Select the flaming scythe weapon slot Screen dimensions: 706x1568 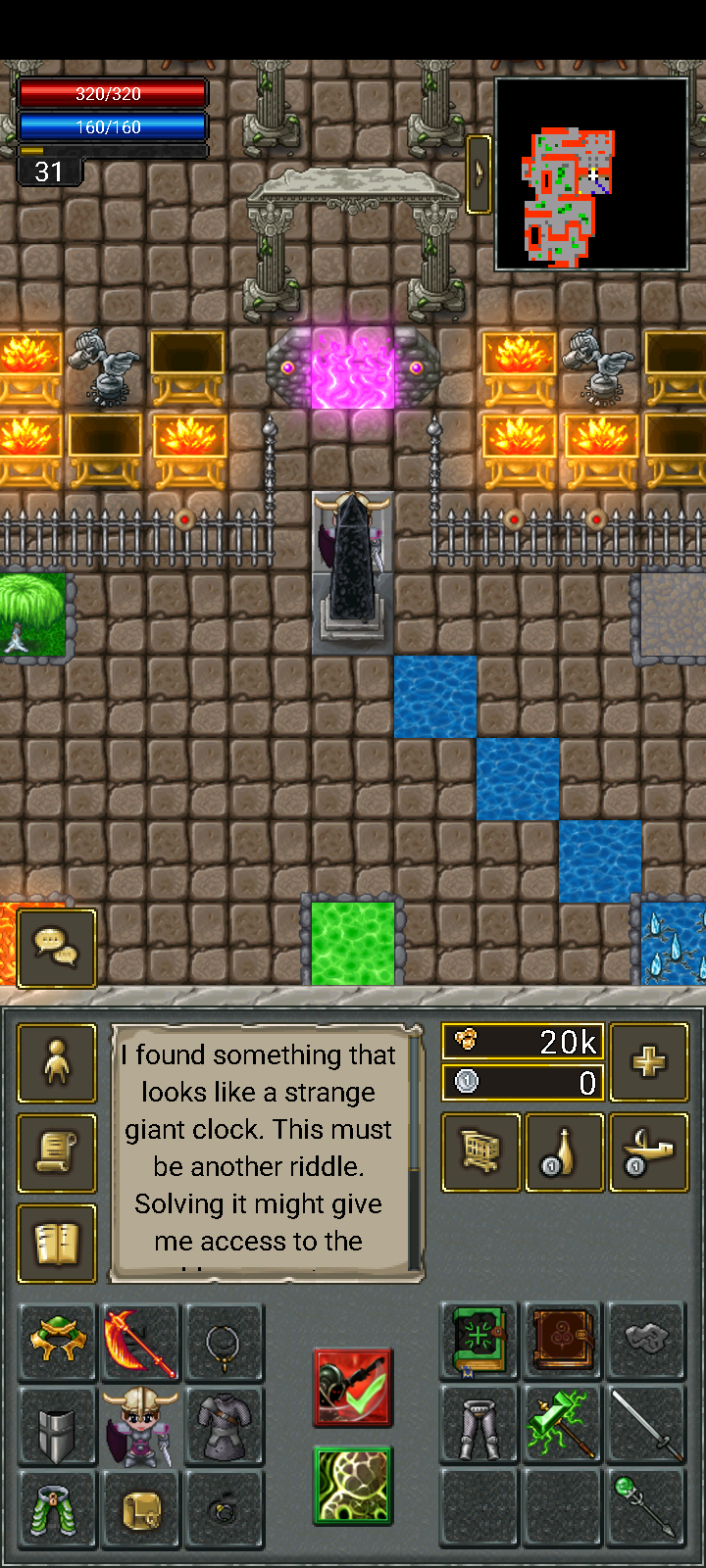point(140,1343)
